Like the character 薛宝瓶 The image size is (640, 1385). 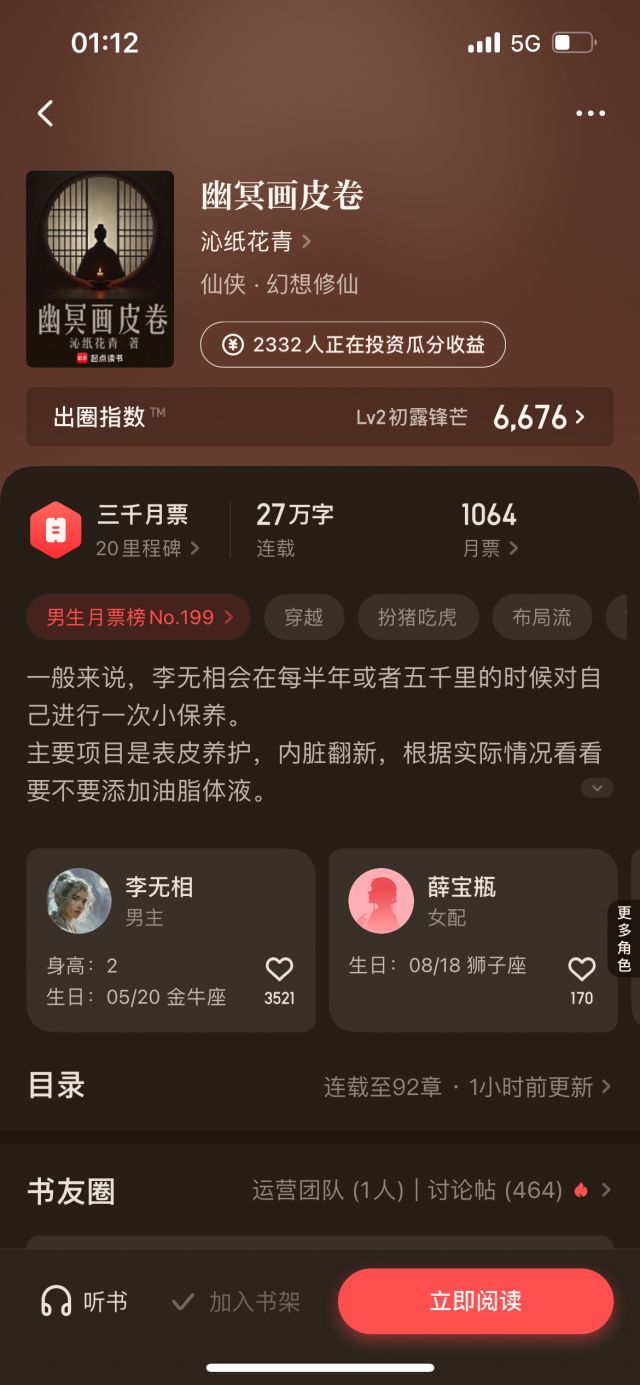[x=581, y=970]
